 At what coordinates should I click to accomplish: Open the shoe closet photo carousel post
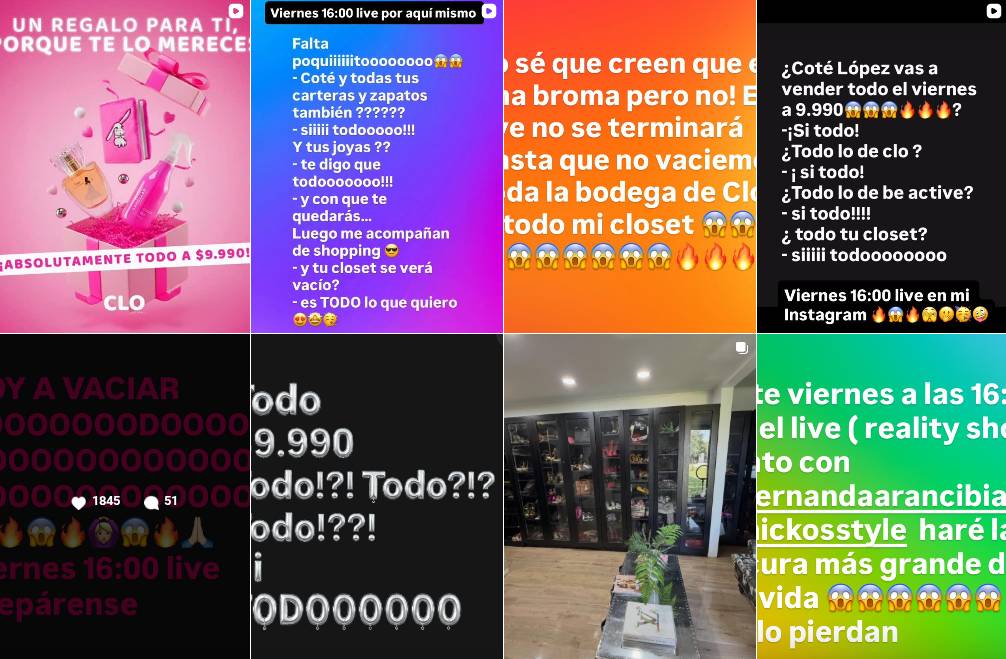(x=629, y=497)
